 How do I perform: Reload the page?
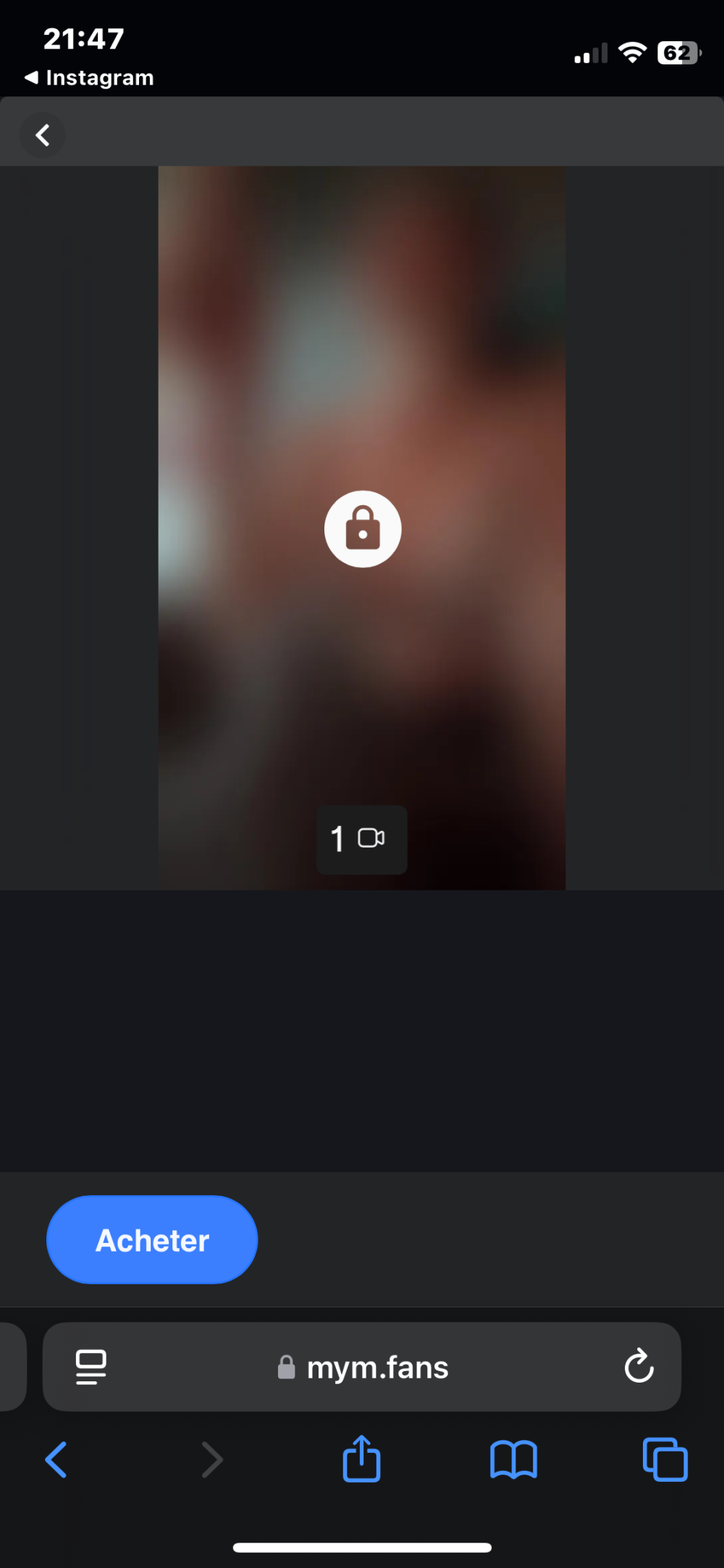[x=639, y=1366]
